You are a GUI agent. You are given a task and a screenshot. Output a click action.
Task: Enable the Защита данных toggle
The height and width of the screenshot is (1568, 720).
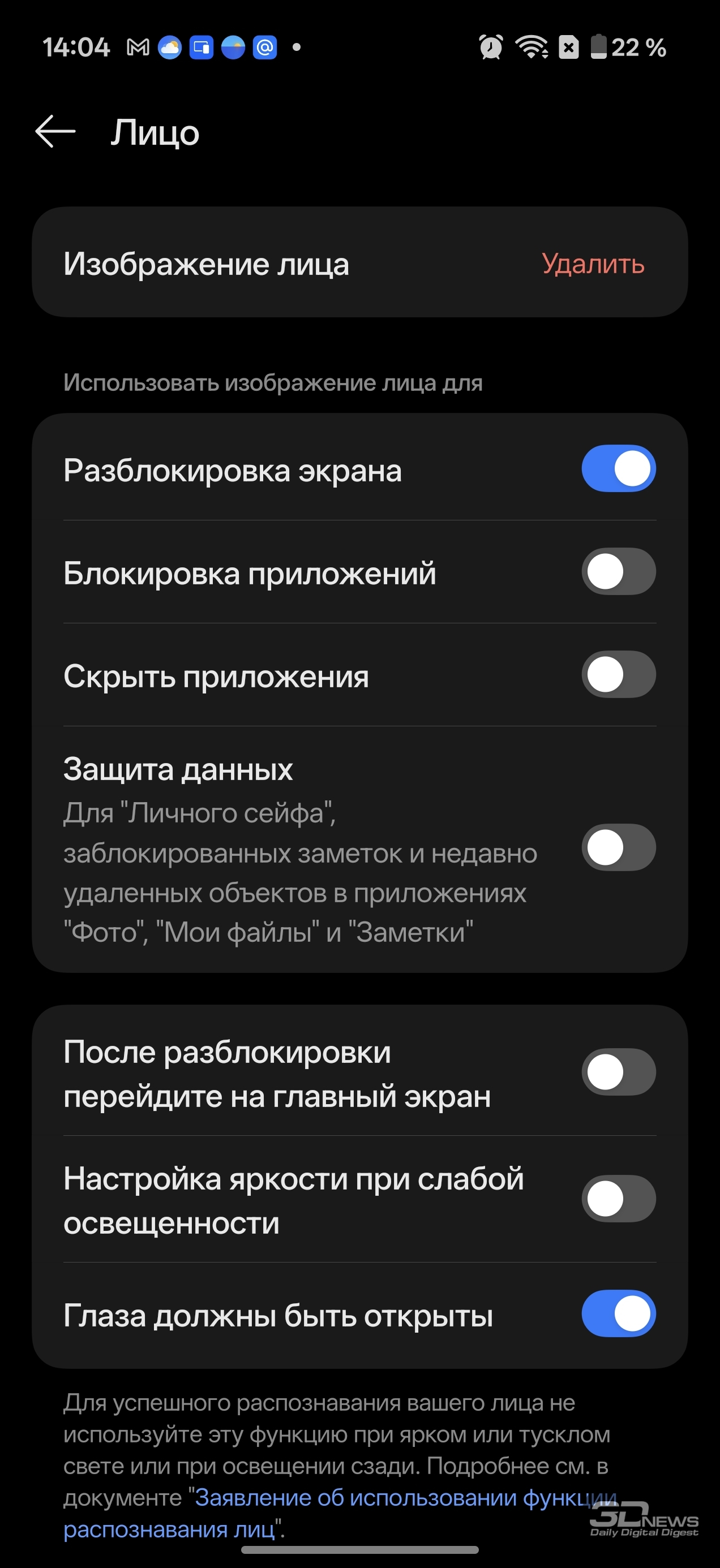click(x=618, y=847)
